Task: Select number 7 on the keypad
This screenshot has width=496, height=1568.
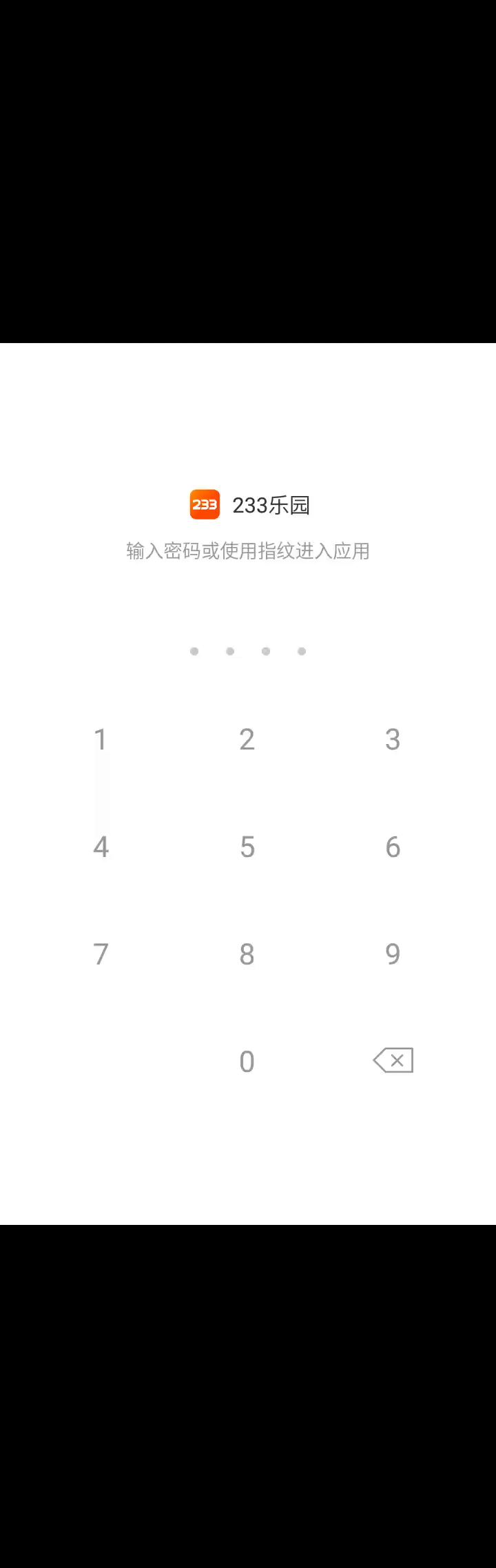Action: [101, 954]
